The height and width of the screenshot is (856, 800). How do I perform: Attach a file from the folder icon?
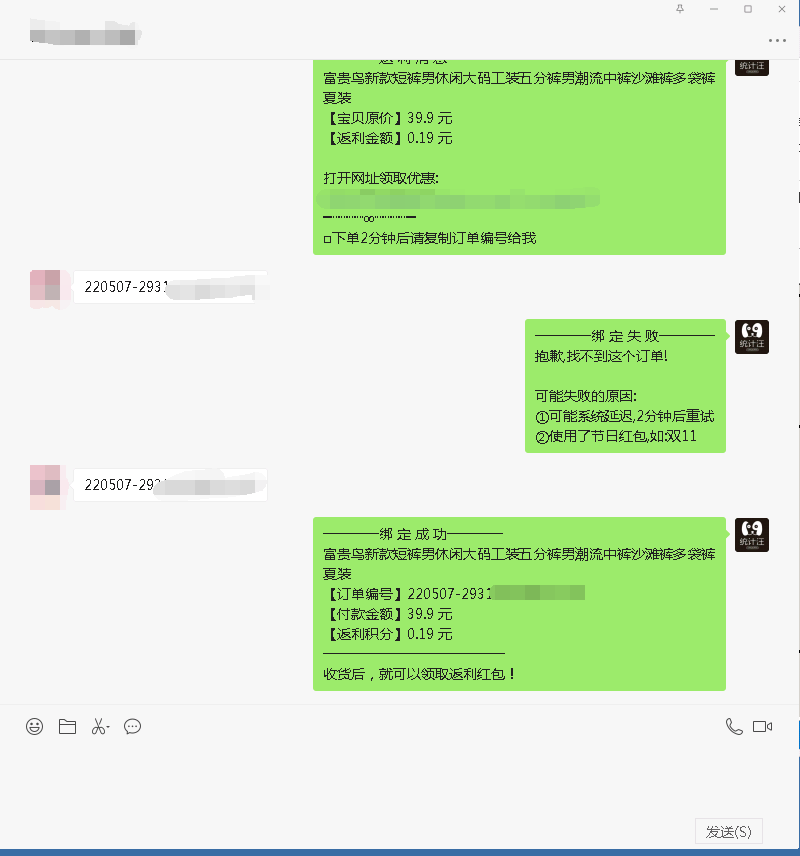pos(67,727)
